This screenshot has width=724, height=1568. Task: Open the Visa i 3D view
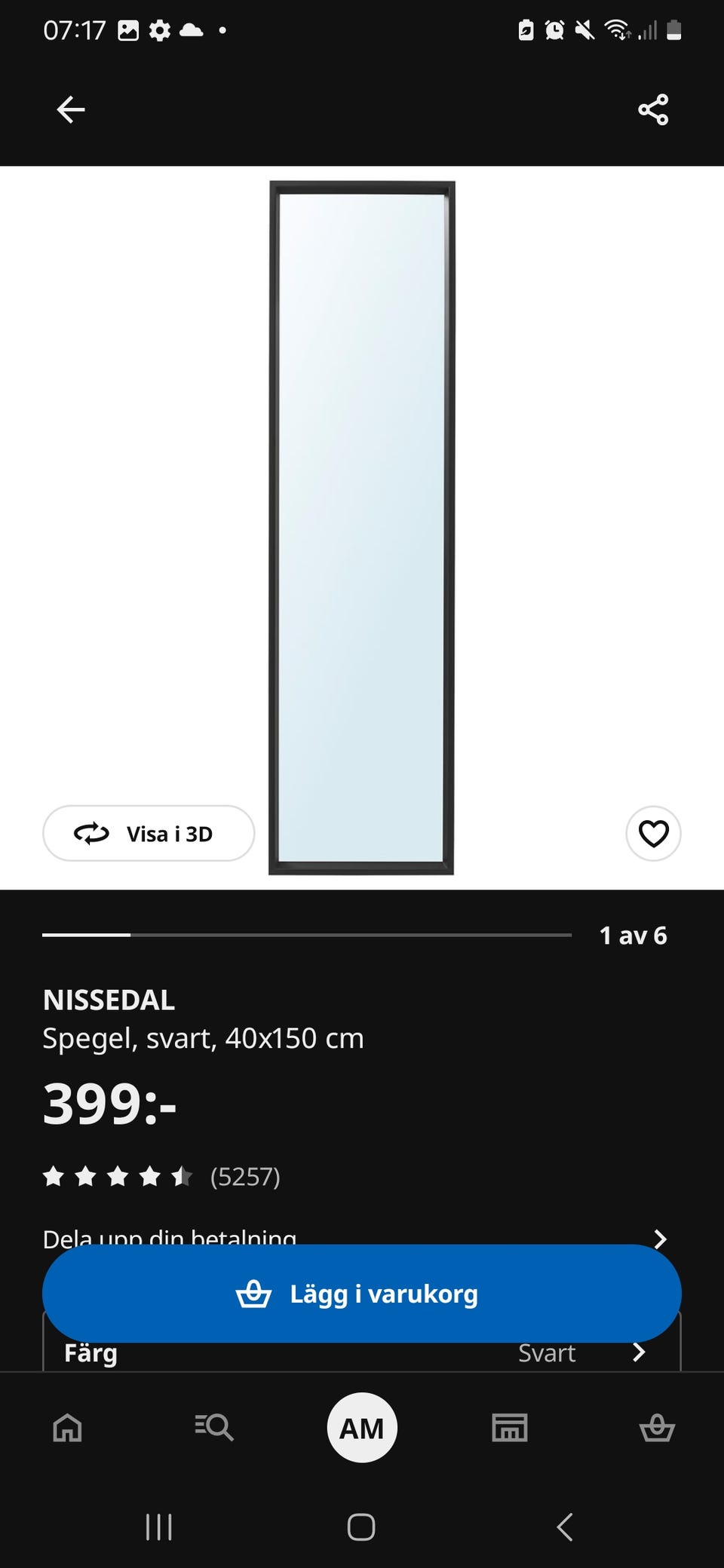[x=149, y=834]
